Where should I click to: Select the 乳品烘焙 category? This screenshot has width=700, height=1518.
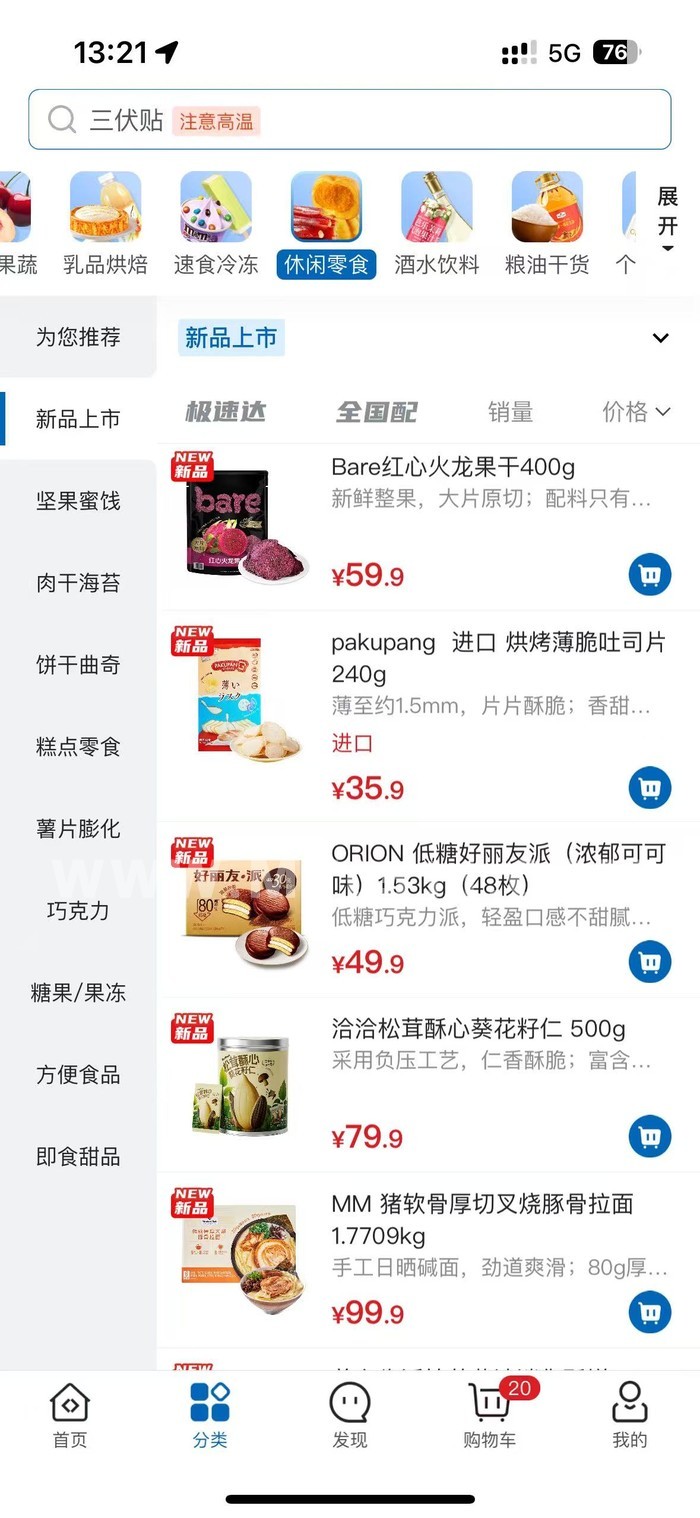(105, 223)
